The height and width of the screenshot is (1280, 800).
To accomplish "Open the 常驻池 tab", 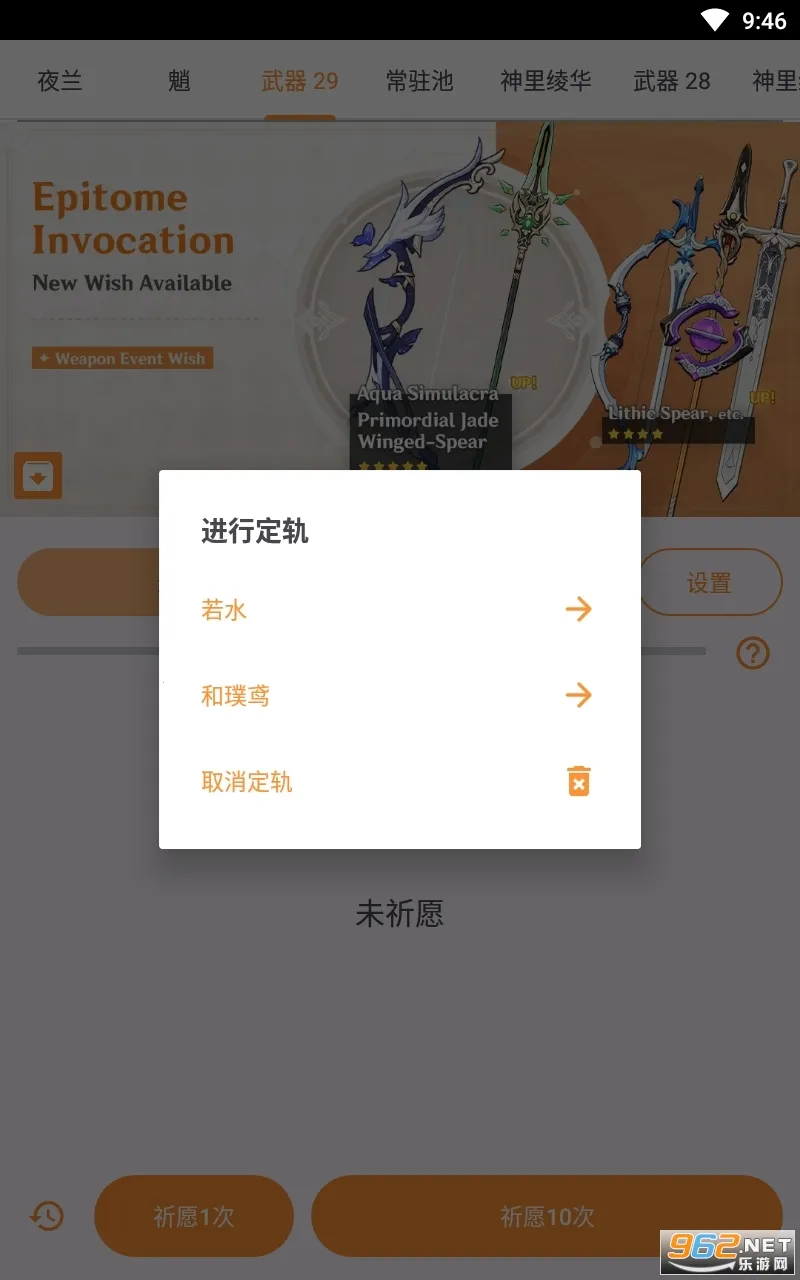I will [420, 81].
